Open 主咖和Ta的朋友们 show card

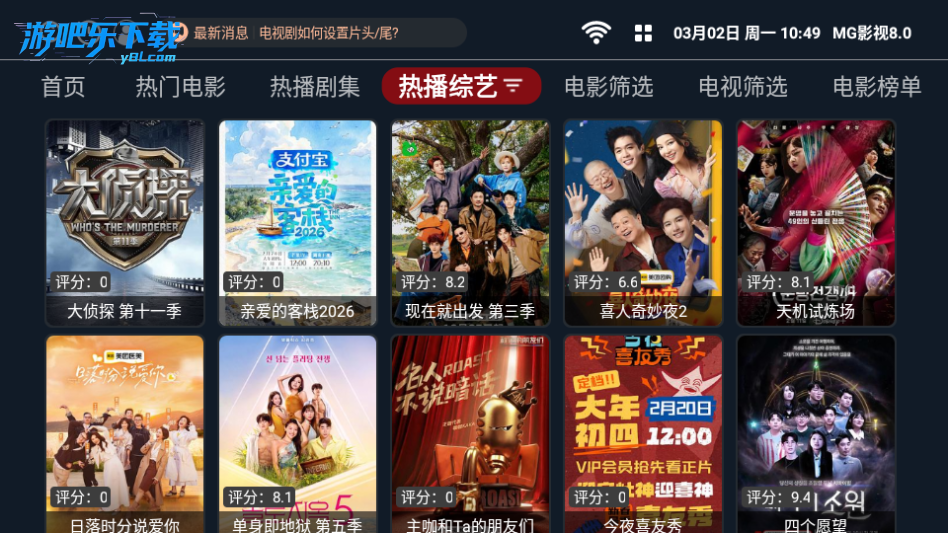coord(470,435)
